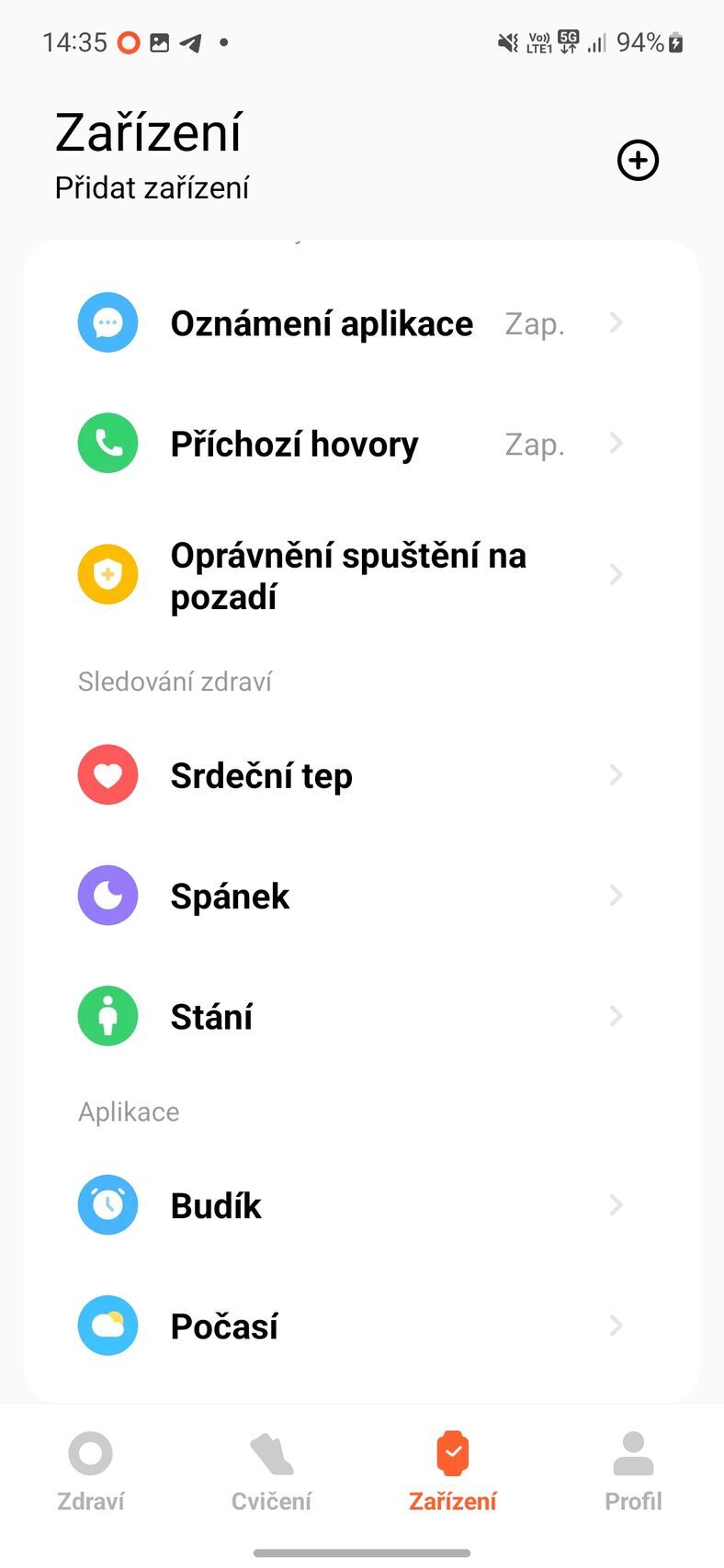Screen dimensions: 724x1568
Task: Expand Srdeční tep via its chevron
Action: tap(615, 774)
